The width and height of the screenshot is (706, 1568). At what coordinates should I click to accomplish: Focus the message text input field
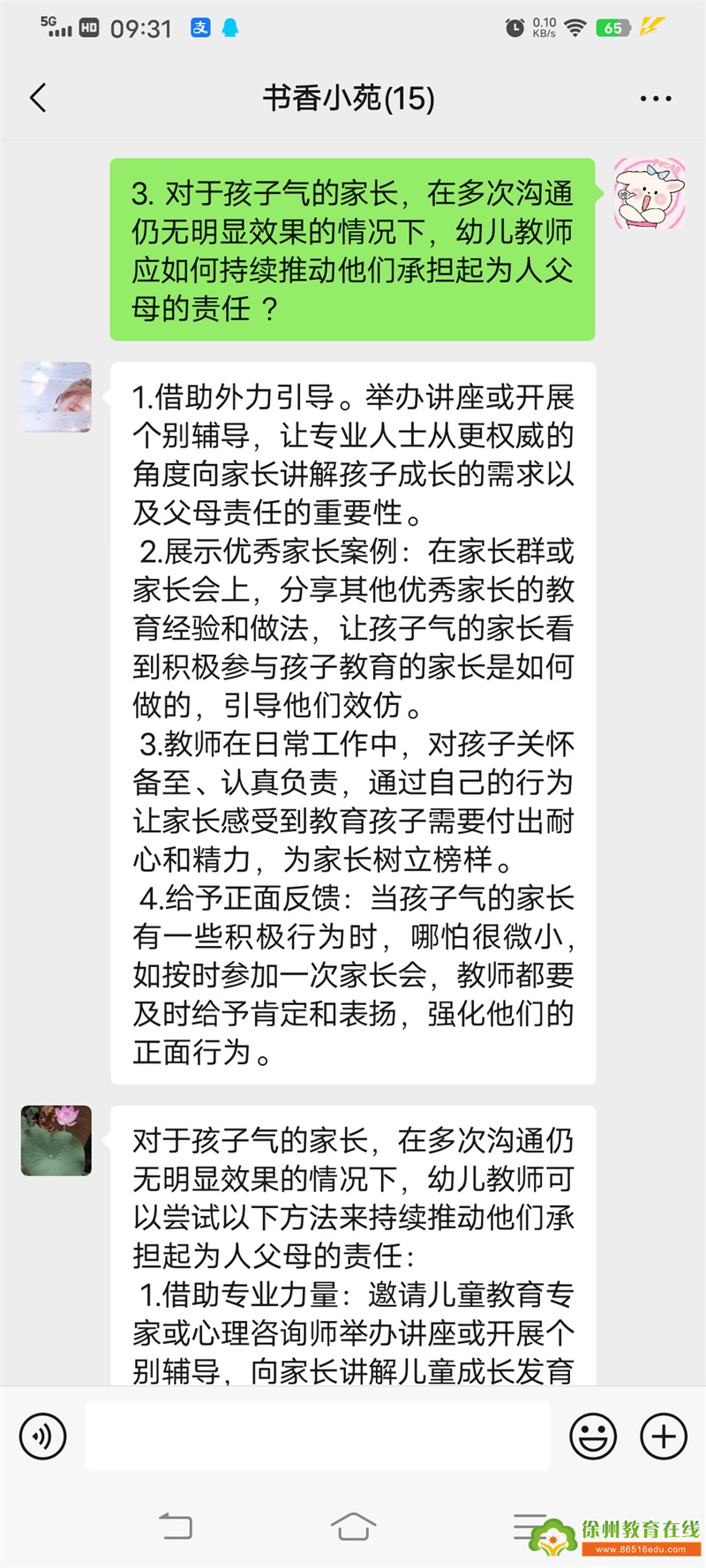[318, 1437]
